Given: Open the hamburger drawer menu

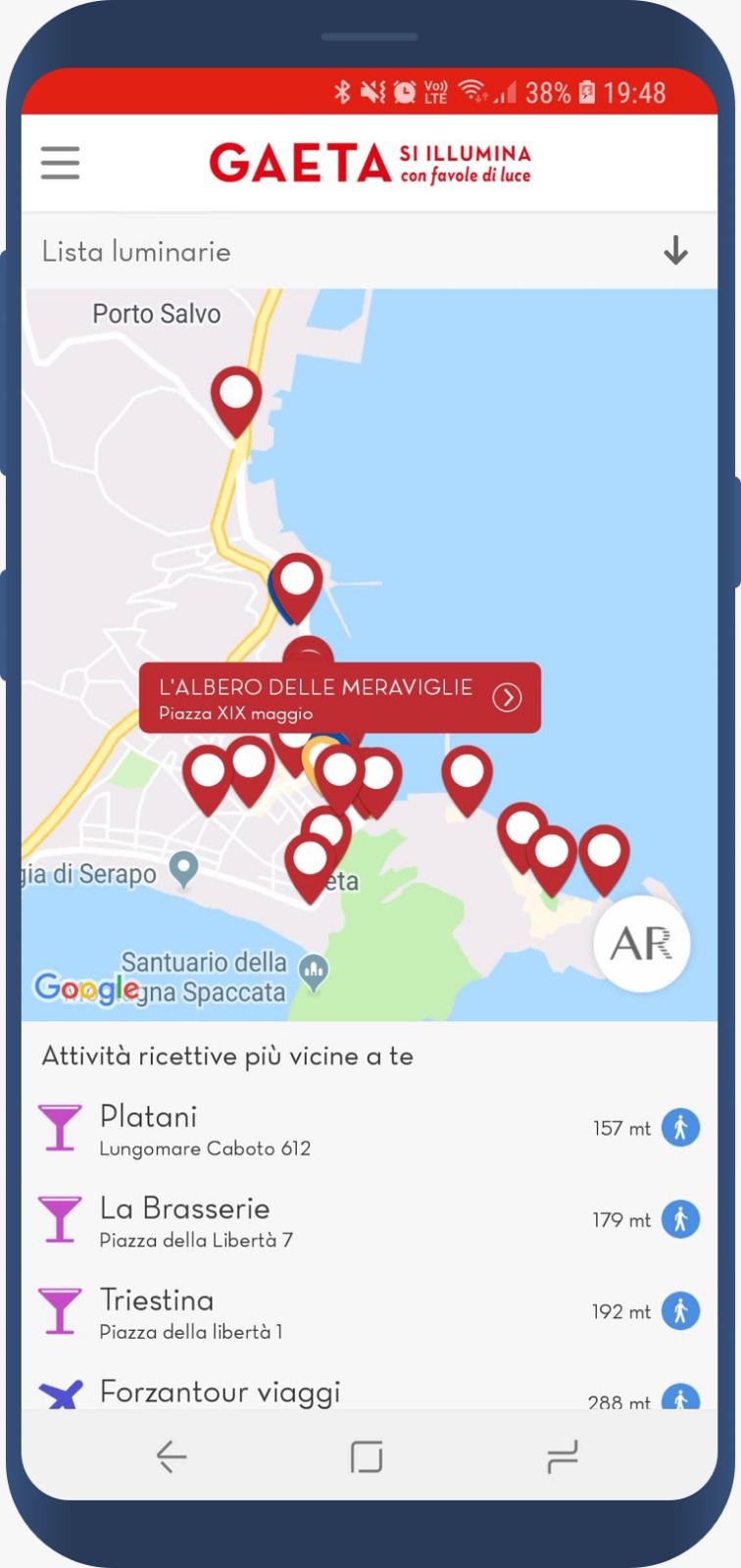Looking at the screenshot, I should (x=60, y=163).
